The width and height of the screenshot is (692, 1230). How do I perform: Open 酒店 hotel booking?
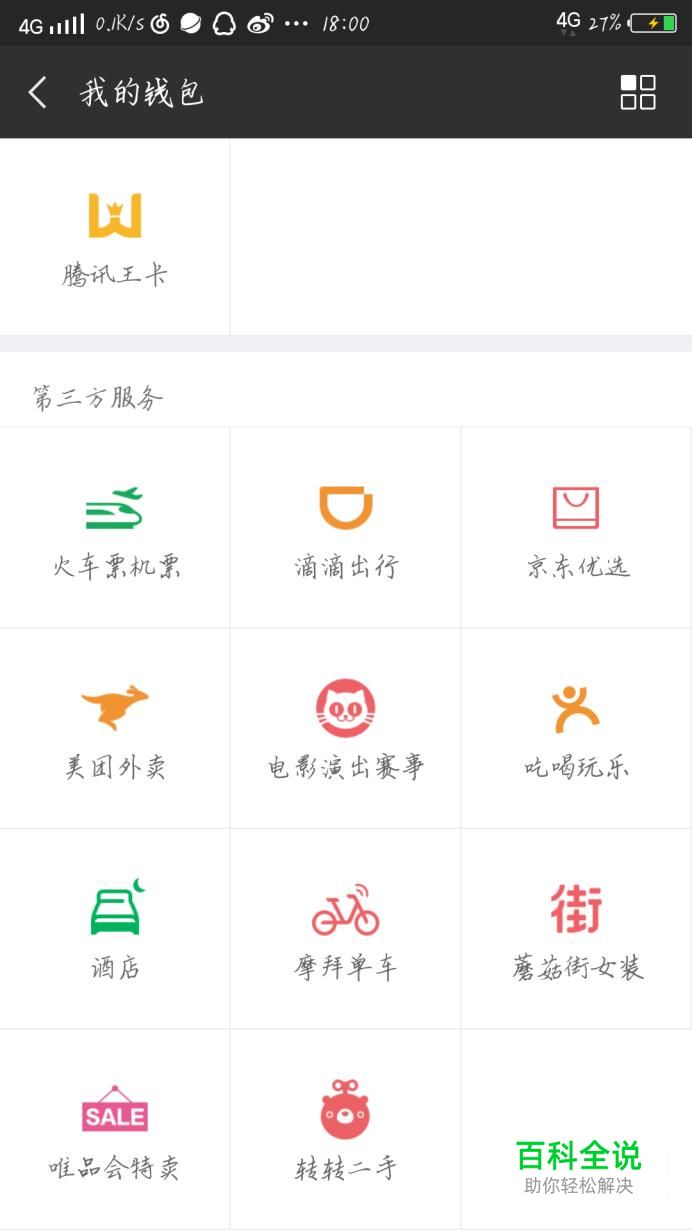[x=115, y=929]
